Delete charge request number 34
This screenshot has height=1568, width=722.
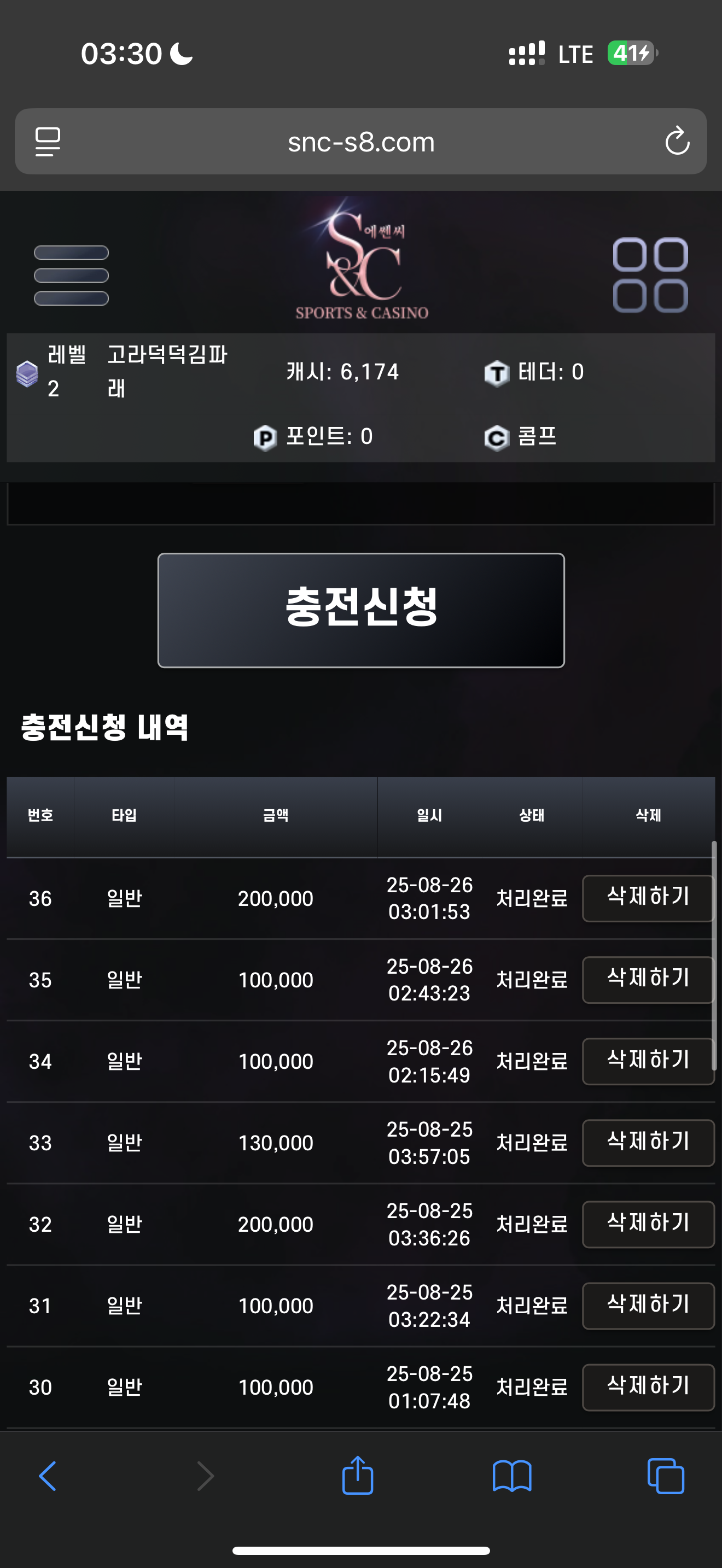(x=648, y=1061)
